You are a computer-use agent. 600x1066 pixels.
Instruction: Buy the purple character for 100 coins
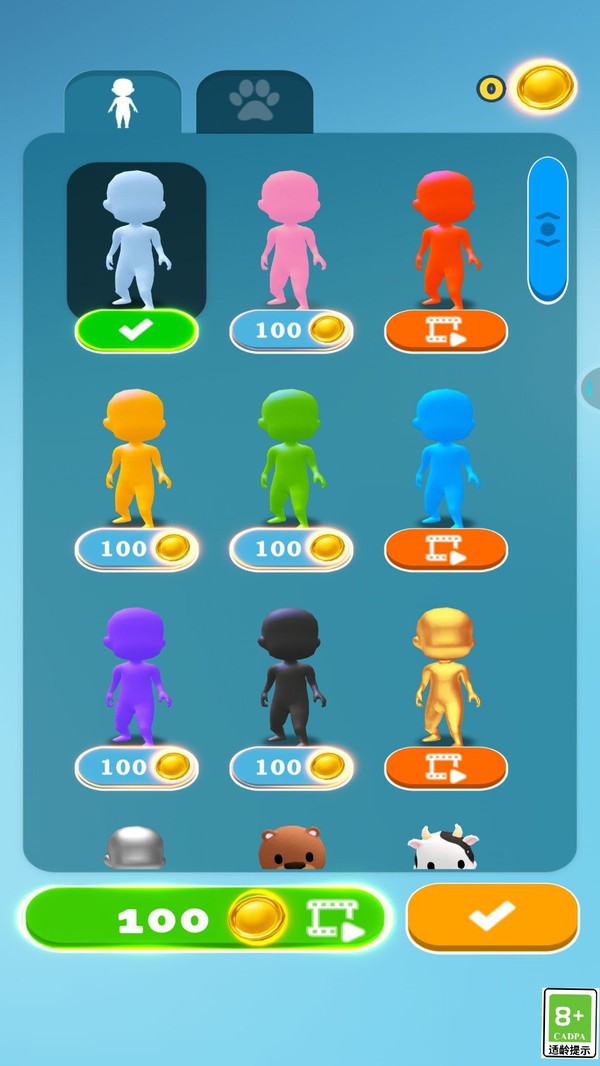136,767
